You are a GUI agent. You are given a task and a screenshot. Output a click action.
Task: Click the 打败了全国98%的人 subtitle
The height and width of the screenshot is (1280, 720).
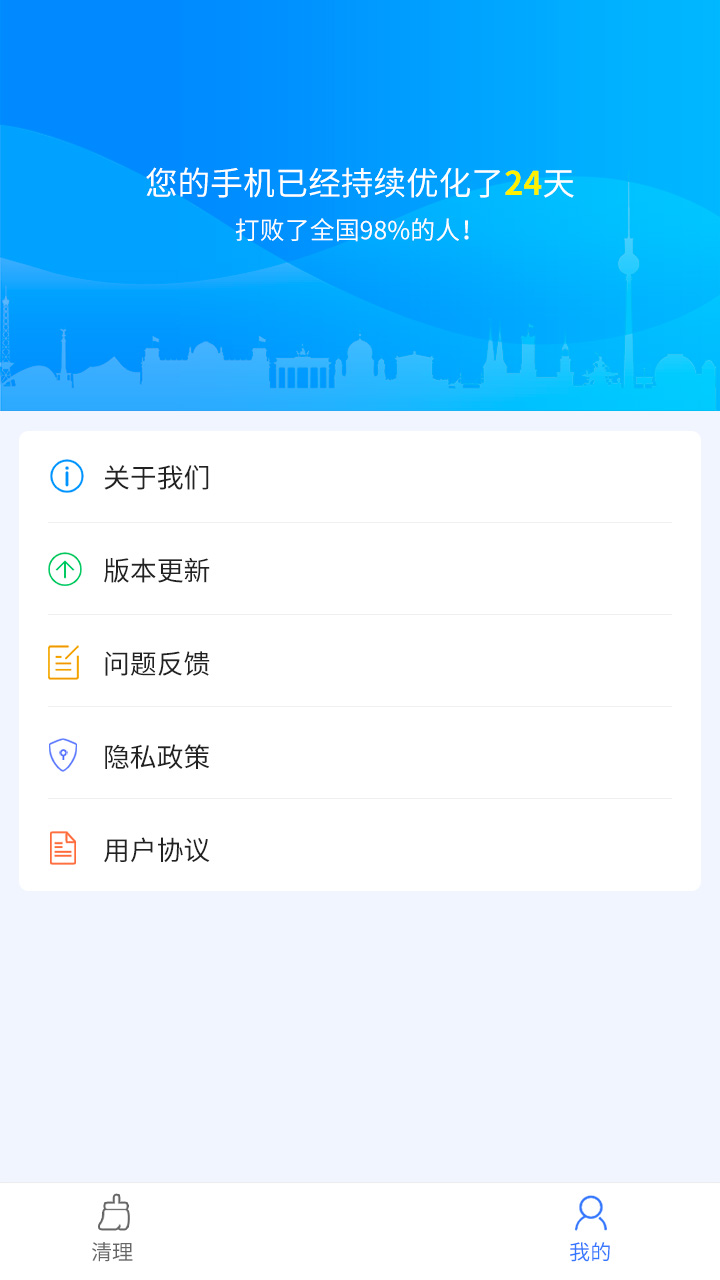360,231
